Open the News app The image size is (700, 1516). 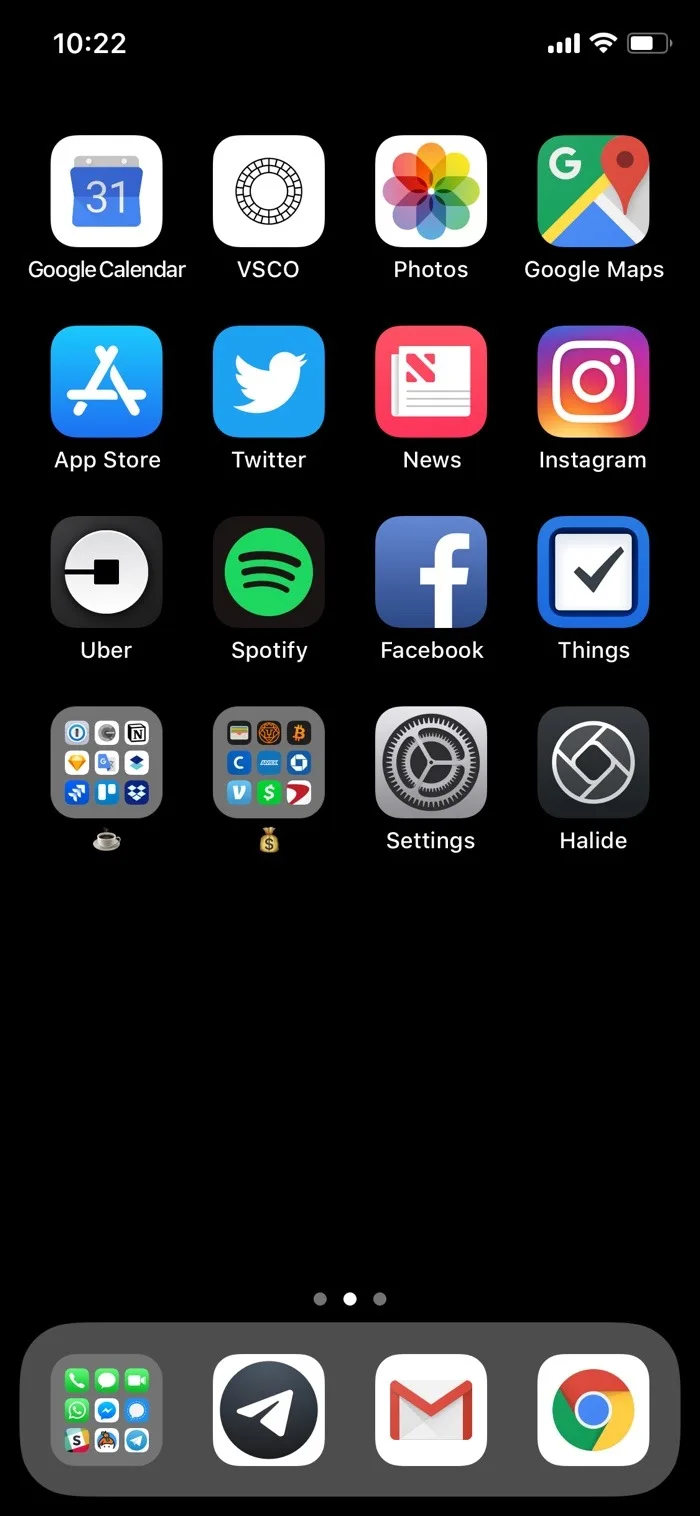pyautogui.click(x=431, y=381)
